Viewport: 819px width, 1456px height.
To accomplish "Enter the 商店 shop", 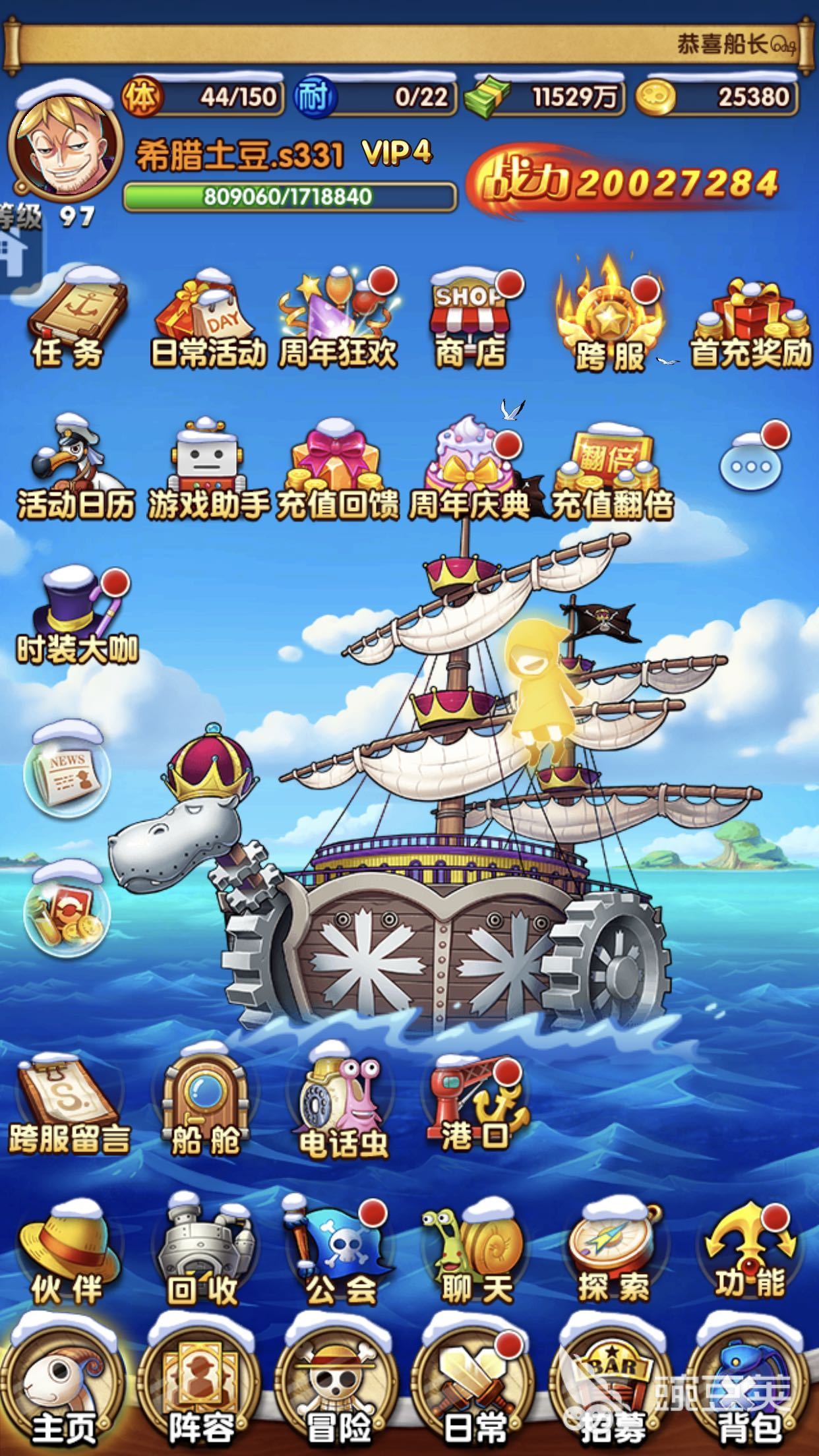I will (470, 318).
